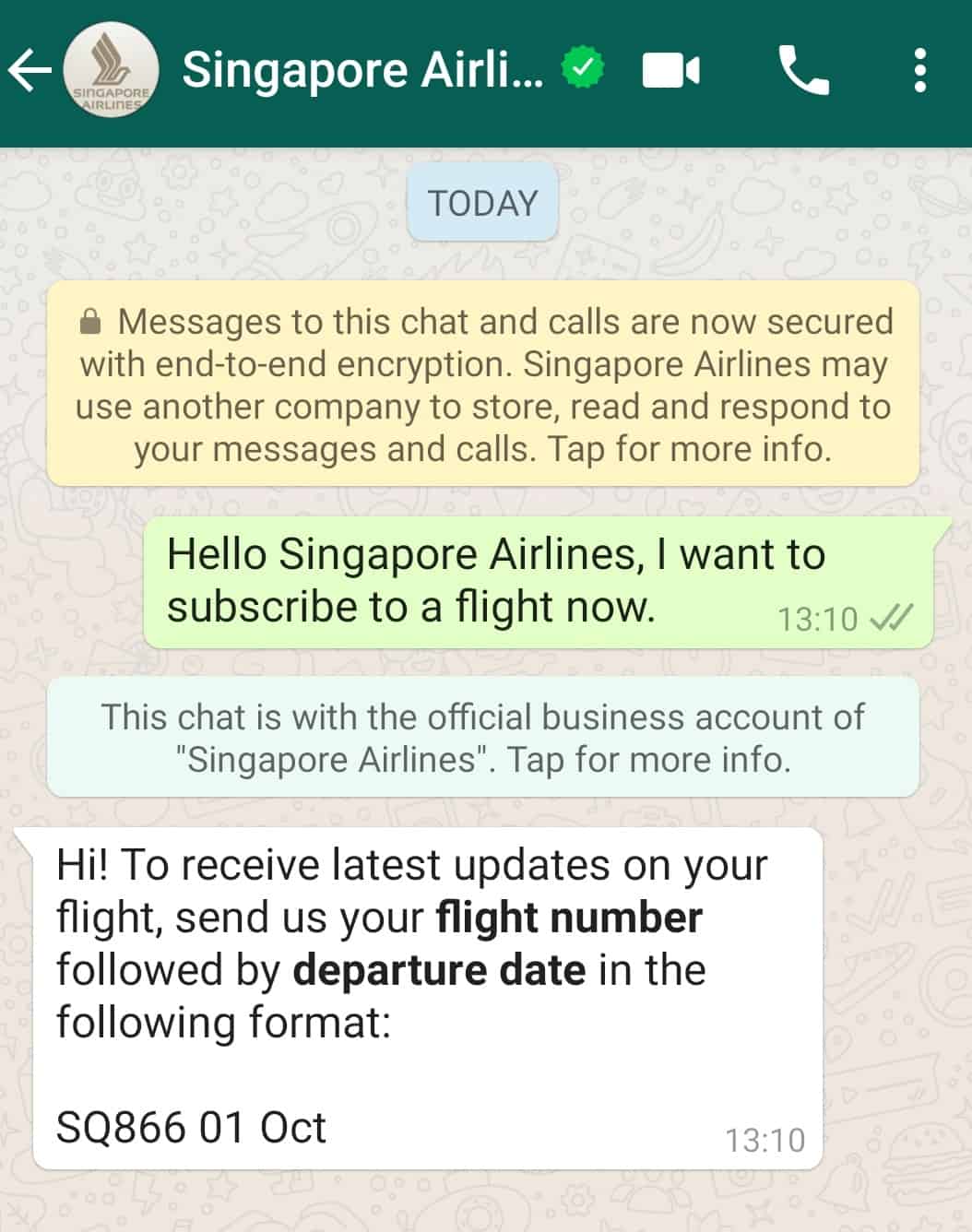Screen dimensions: 972x1232
Task: Tap the SQ866 01 Oct example text
Action: coord(189,1126)
